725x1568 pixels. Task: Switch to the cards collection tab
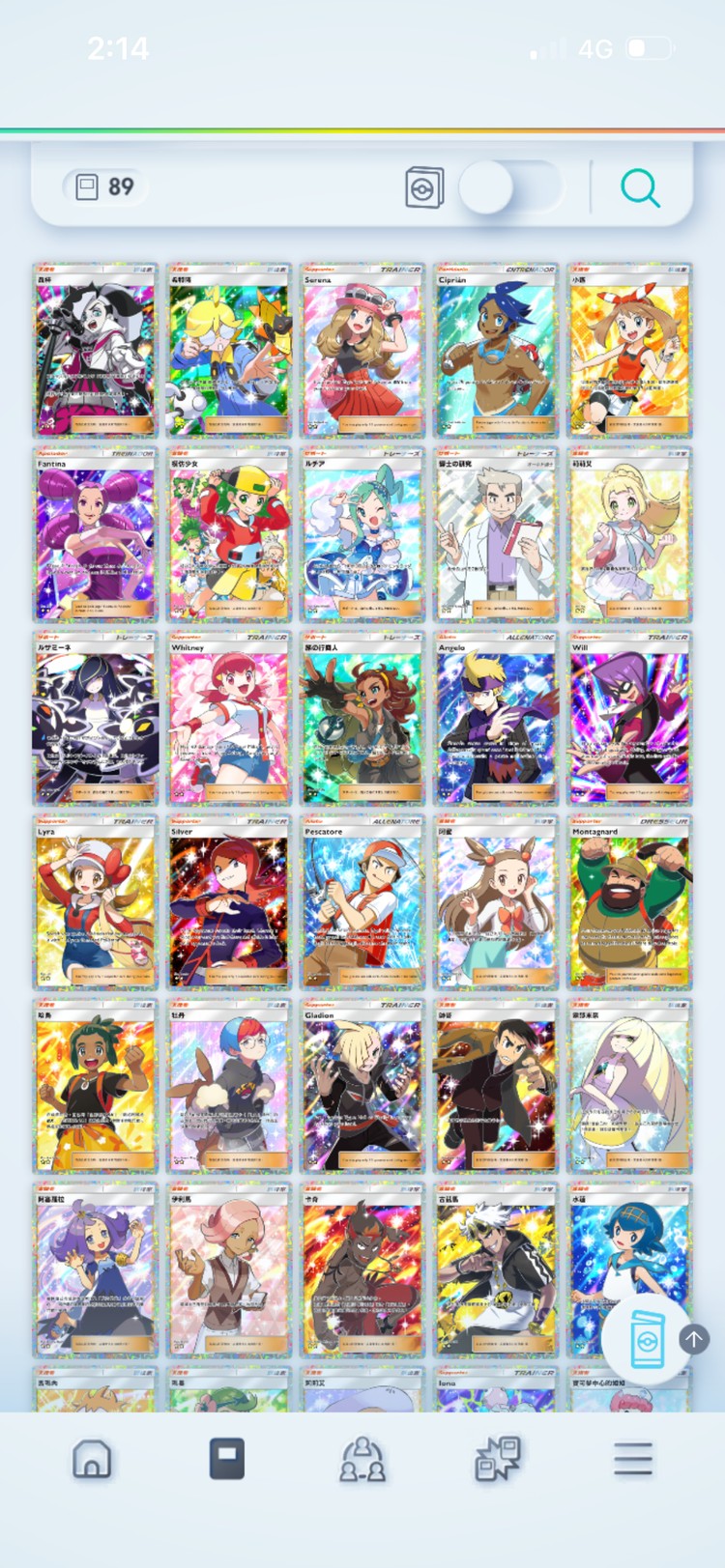227,1459
